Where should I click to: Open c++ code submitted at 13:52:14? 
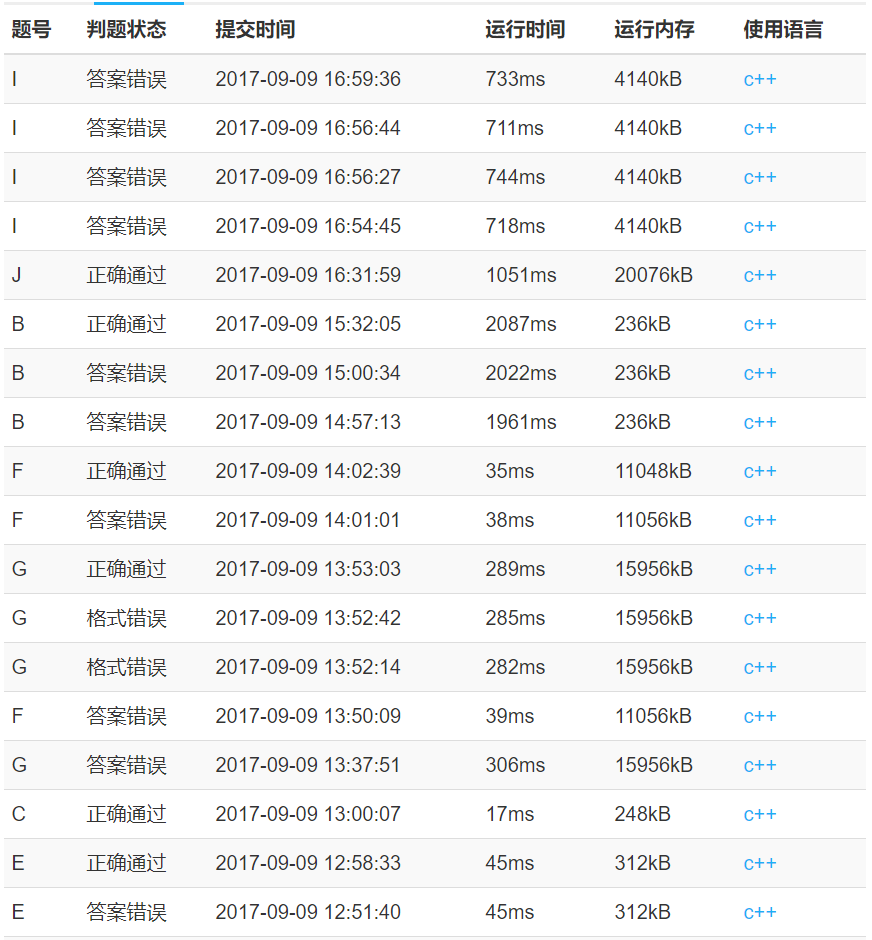pos(760,668)
